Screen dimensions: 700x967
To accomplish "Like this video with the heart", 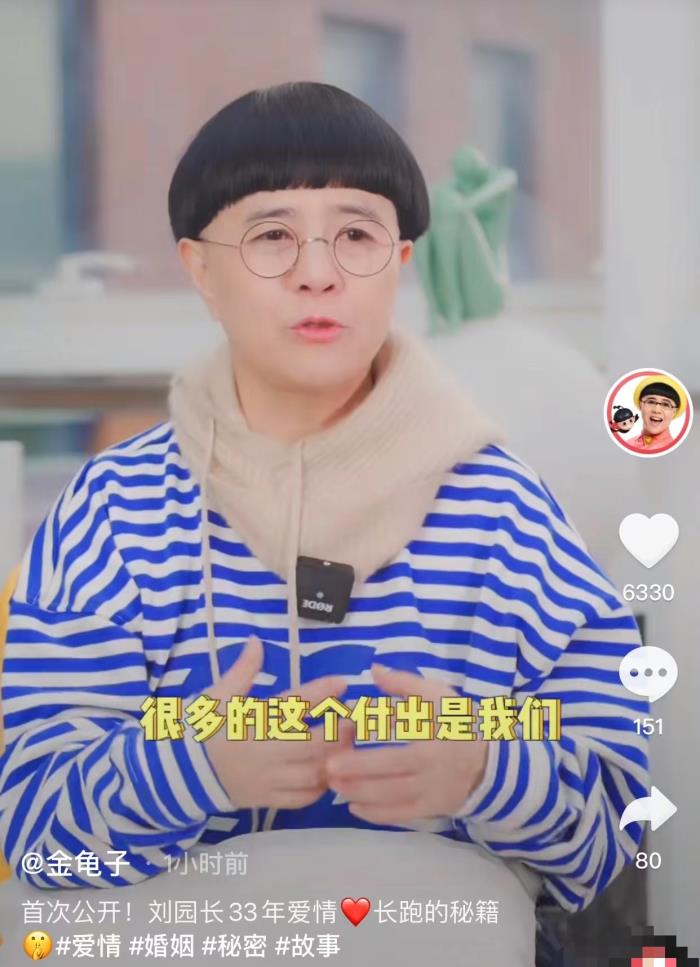I will tap(648, 540).
